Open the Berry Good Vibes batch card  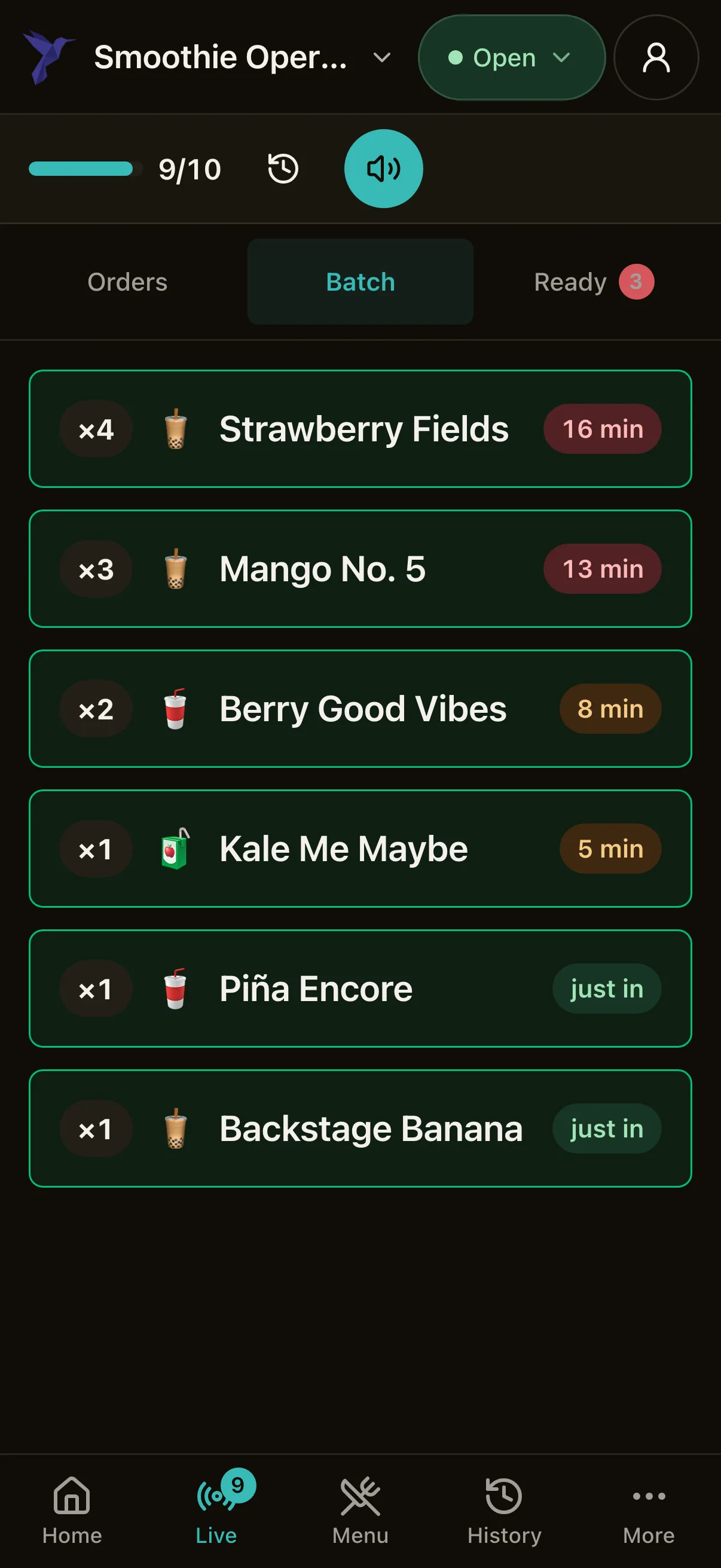point(360,709)
